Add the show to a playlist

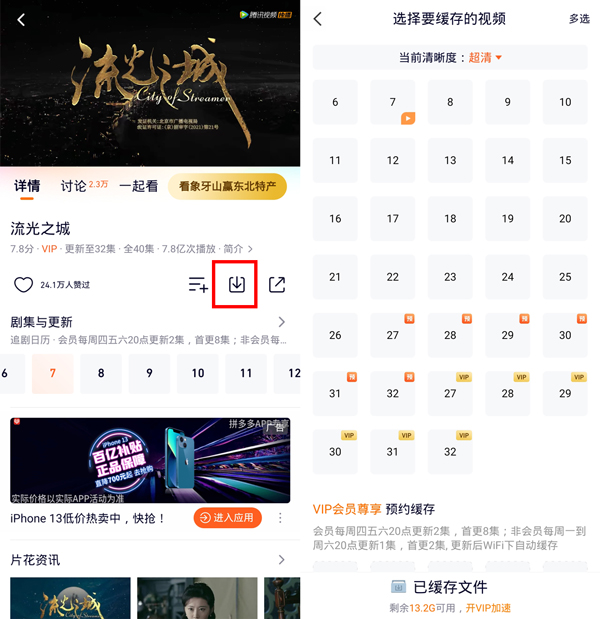(197, 285)
